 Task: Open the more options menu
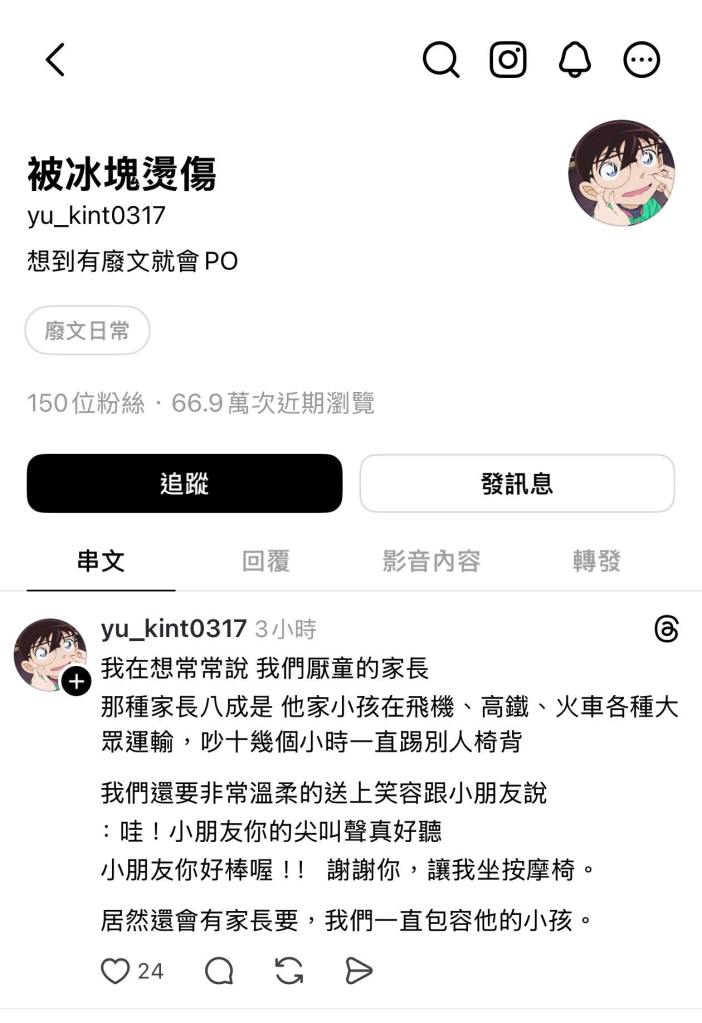click(642, 60)
